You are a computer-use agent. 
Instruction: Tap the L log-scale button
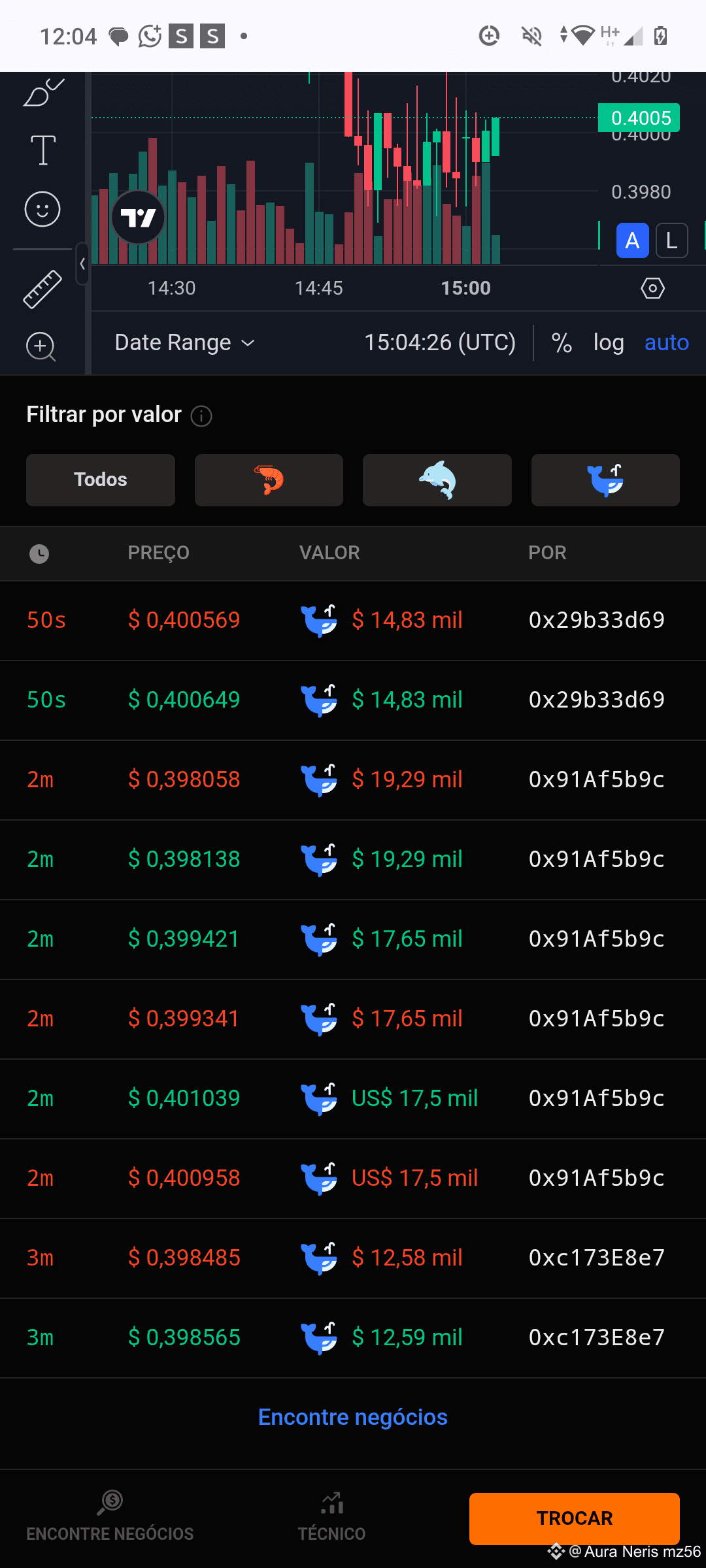pos(671,240)
